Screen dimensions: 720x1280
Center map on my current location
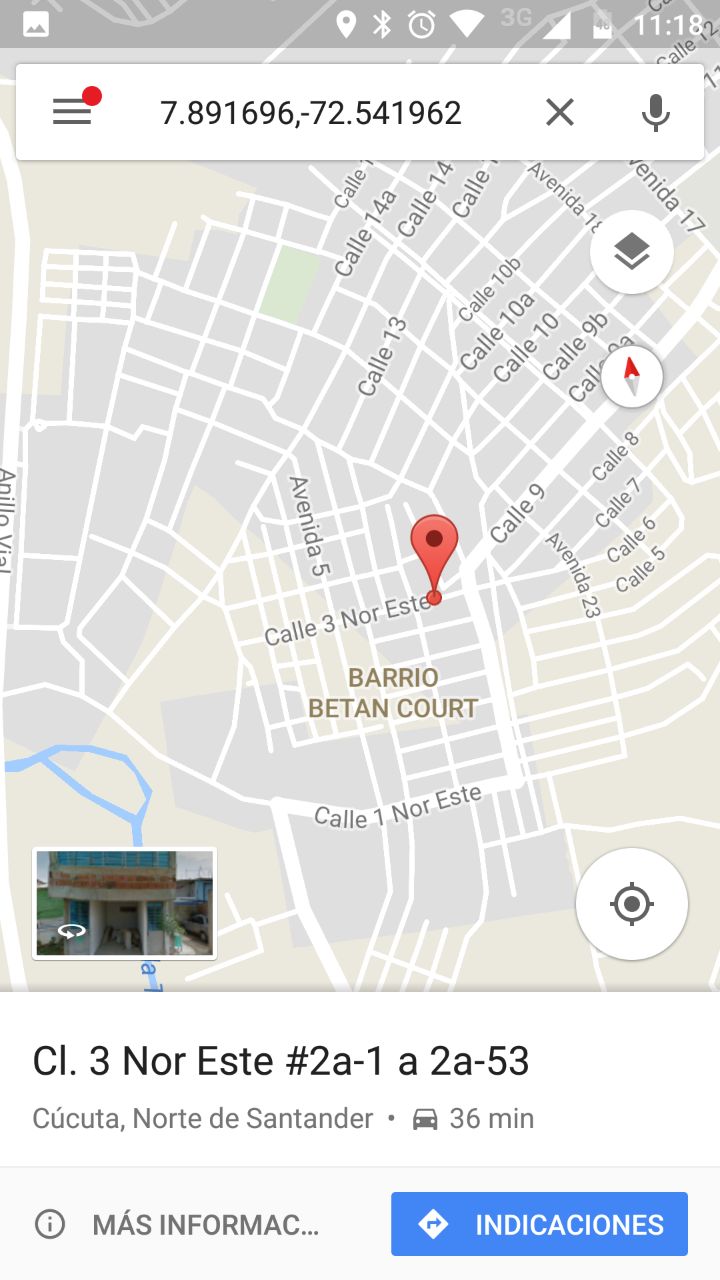pyautogui.click(x=631, y=904)
